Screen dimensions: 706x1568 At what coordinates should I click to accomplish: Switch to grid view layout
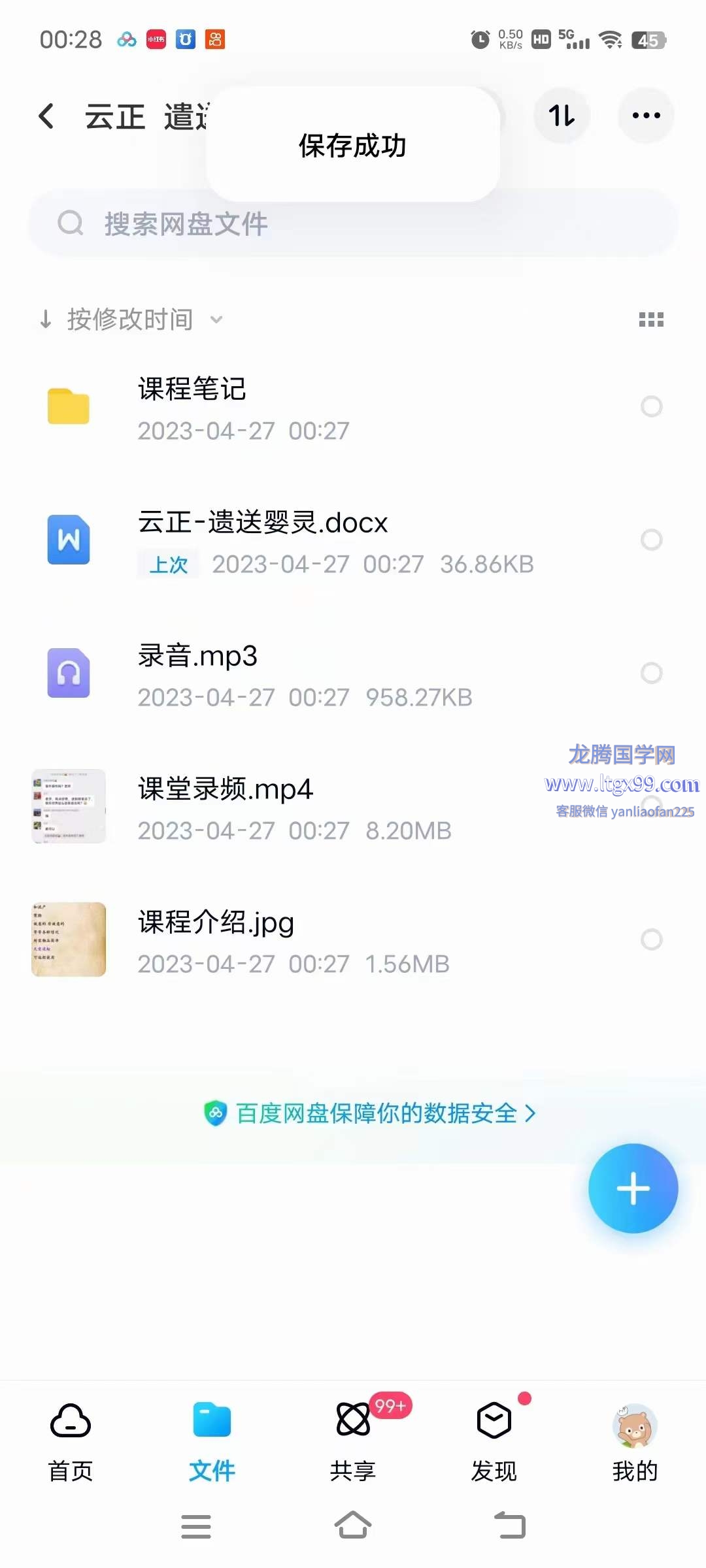(651, 319)
